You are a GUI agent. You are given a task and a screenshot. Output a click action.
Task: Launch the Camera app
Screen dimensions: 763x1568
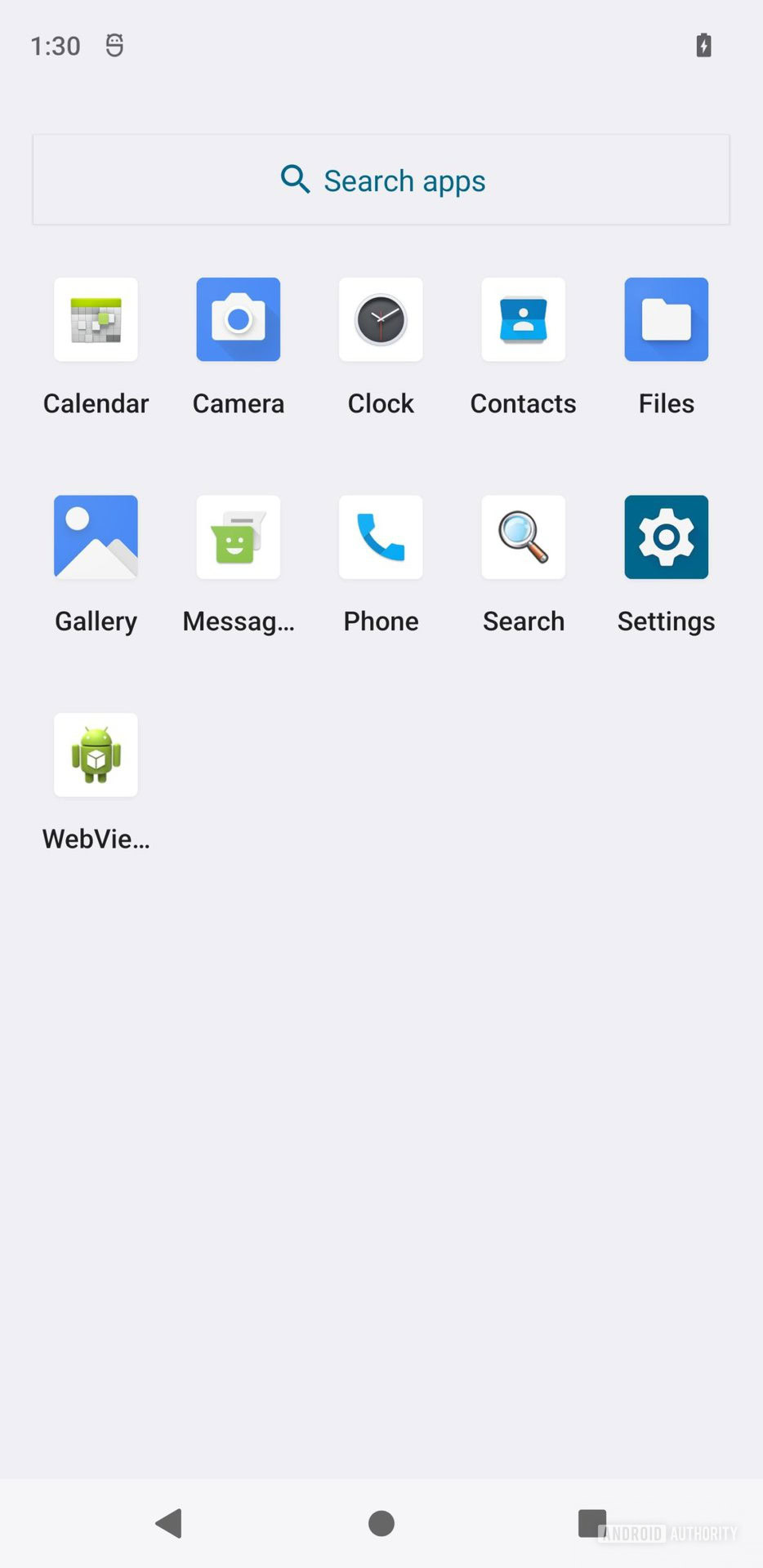(x=238, y=319)
